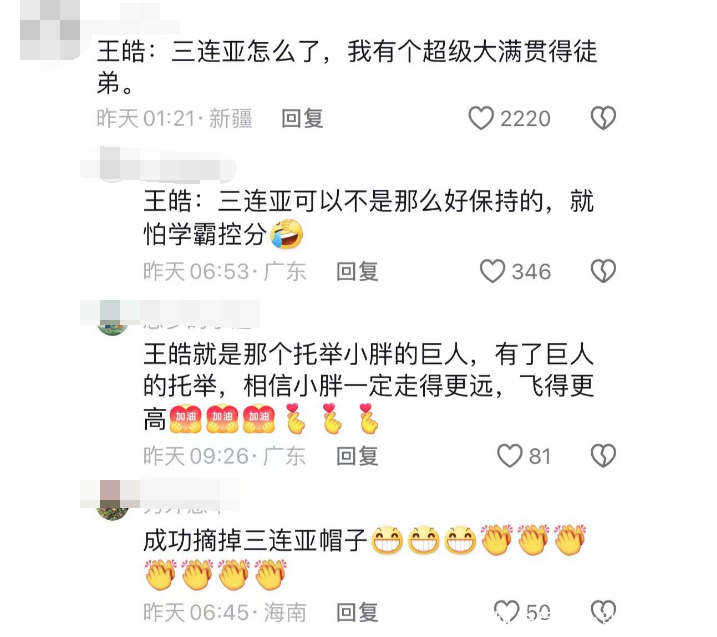Reply to the 06:53 广东 comment
717x637 pixels.
click(x=356, y=271)
